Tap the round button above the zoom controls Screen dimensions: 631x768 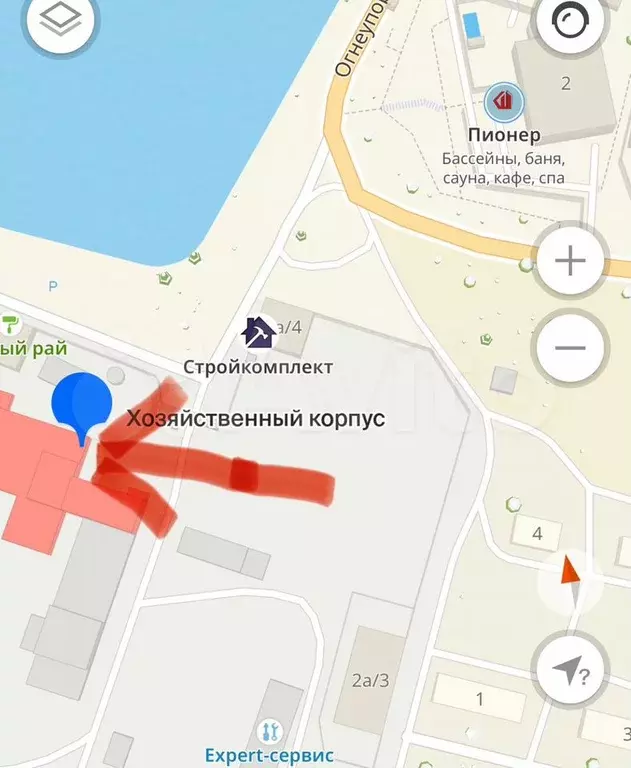571,22
